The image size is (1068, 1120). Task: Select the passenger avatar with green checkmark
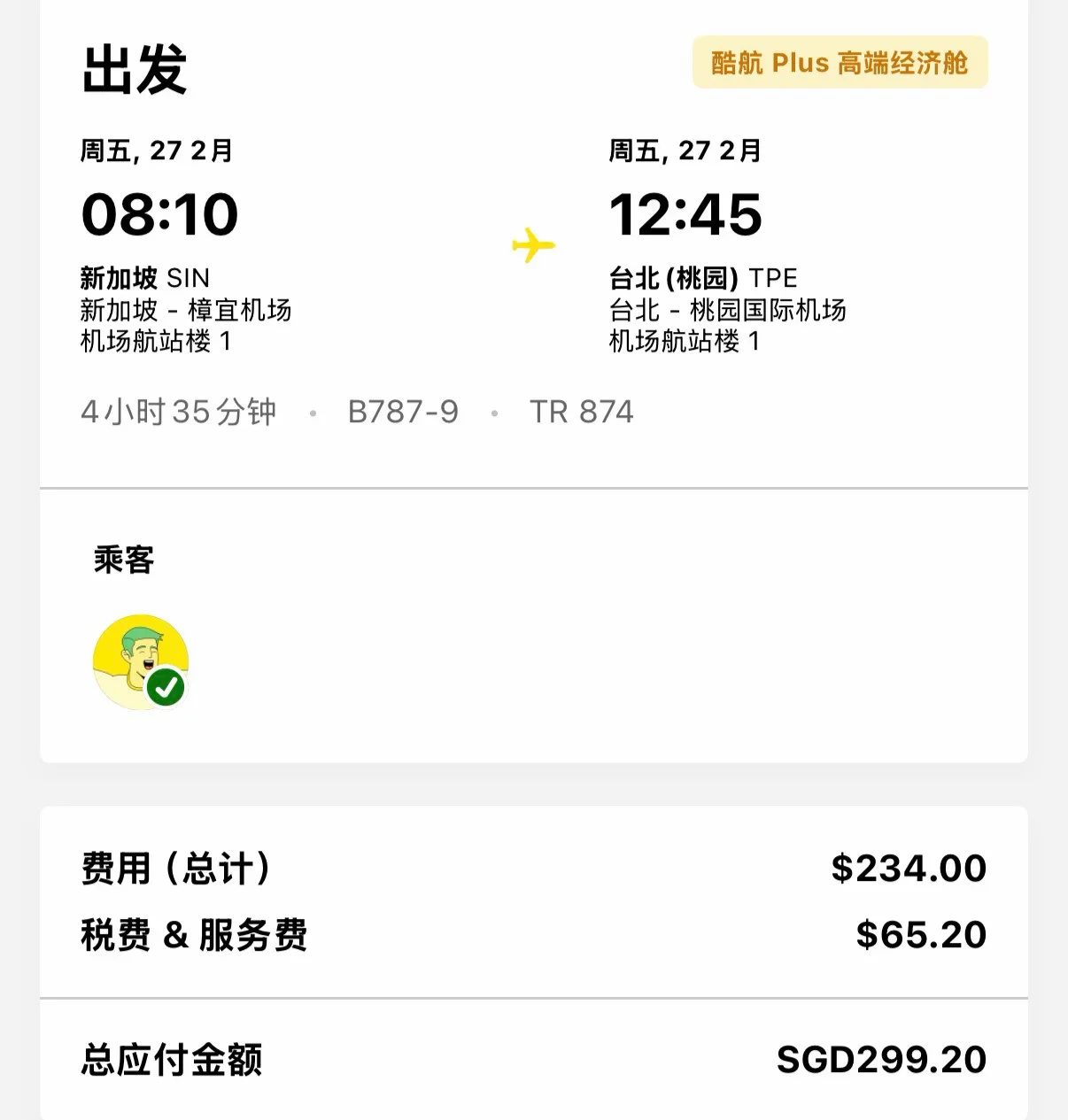tap(141, 661)
